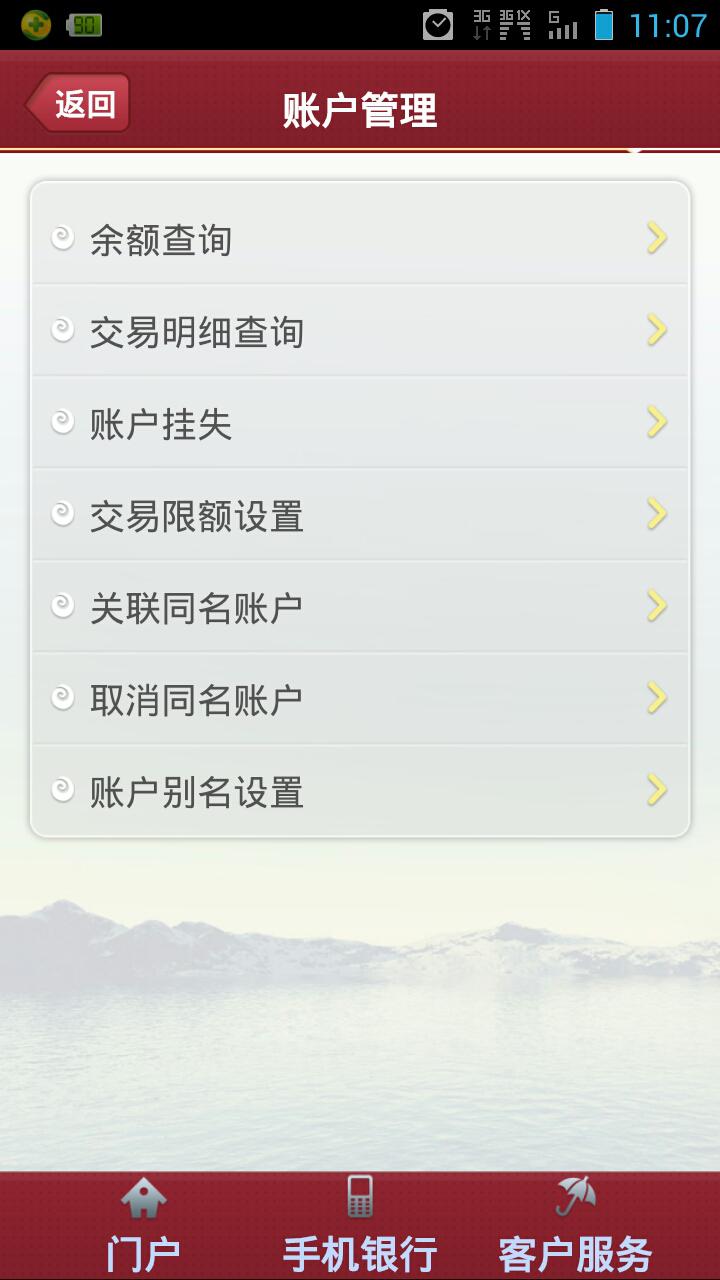Image resolution: width=720 pixels, height=1280 pixels.
Task: Select 账户挂失
Action: pos(360,423)
